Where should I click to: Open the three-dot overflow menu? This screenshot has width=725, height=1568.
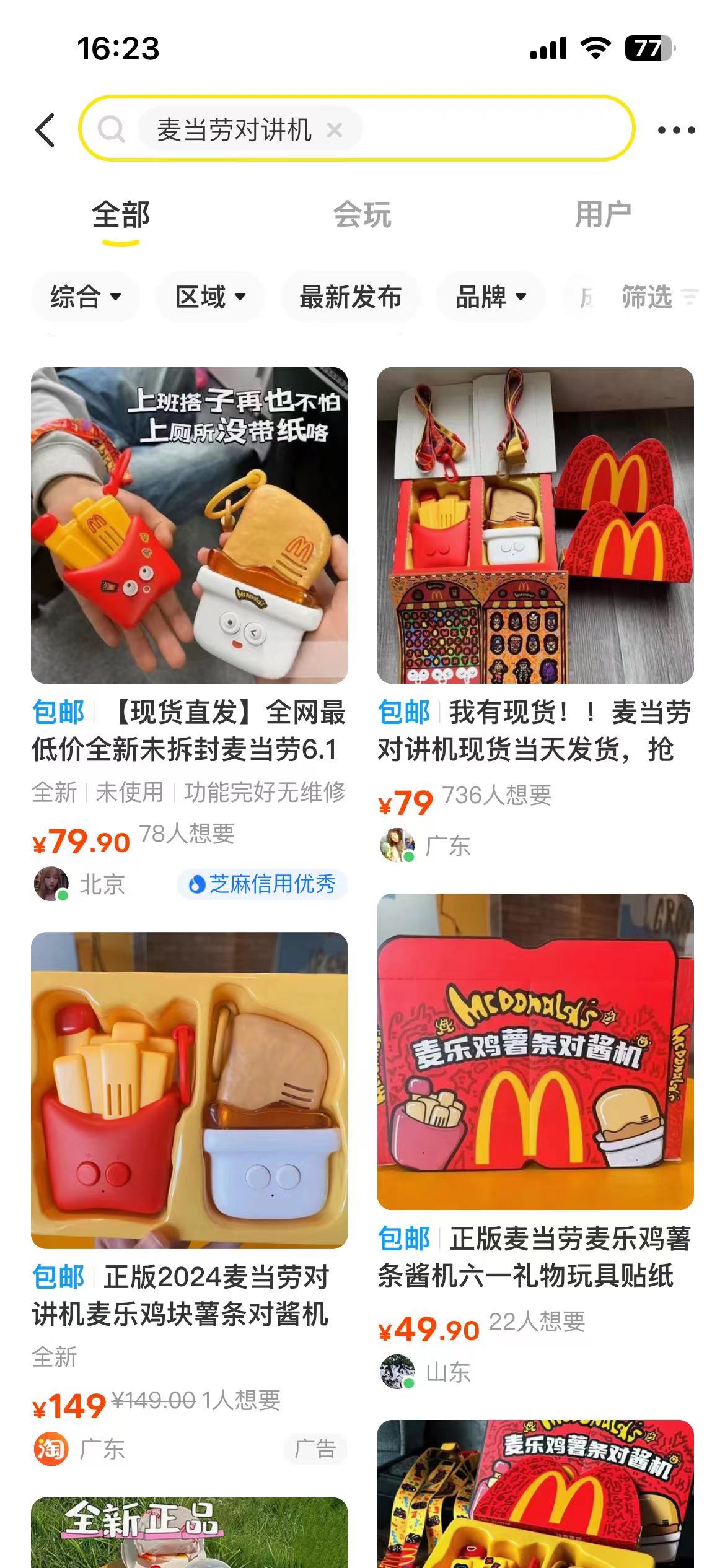coord(676,130)
